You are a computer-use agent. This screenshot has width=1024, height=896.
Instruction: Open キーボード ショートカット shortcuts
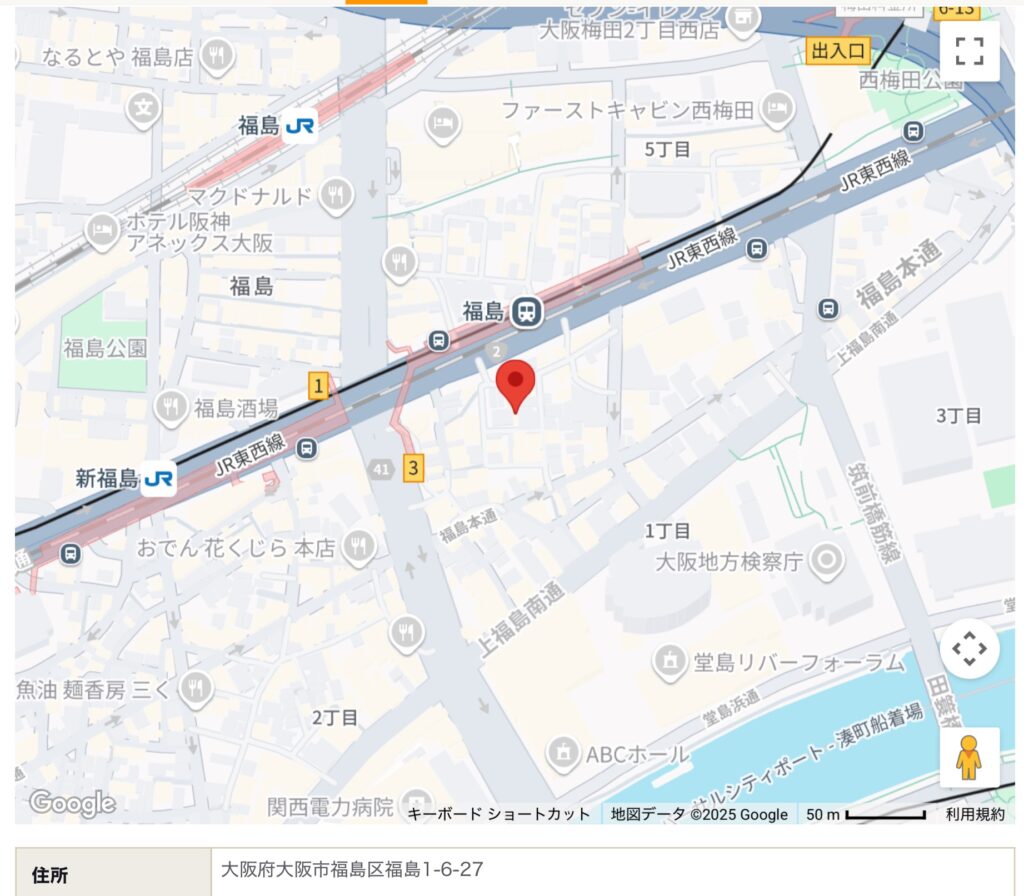(498, 814)
